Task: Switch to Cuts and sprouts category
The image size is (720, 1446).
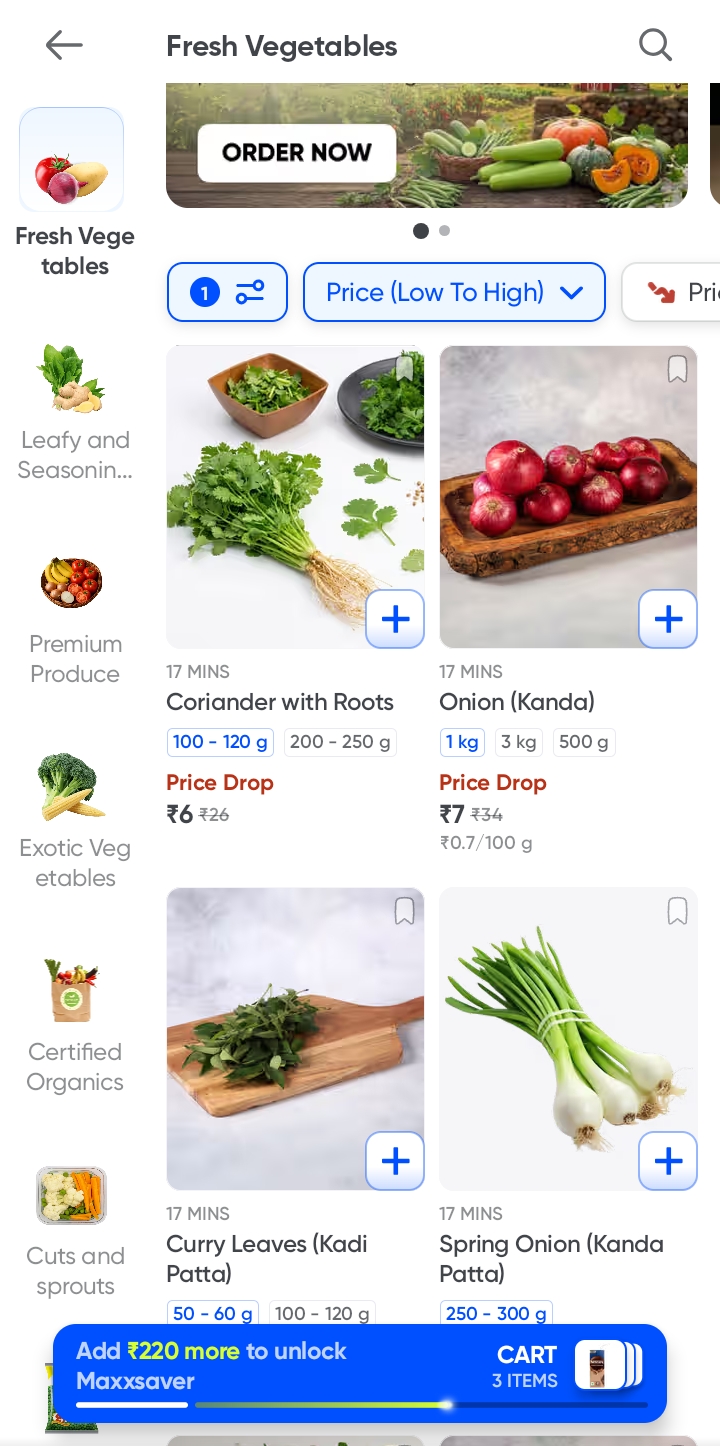Action: pos(75,1228)
